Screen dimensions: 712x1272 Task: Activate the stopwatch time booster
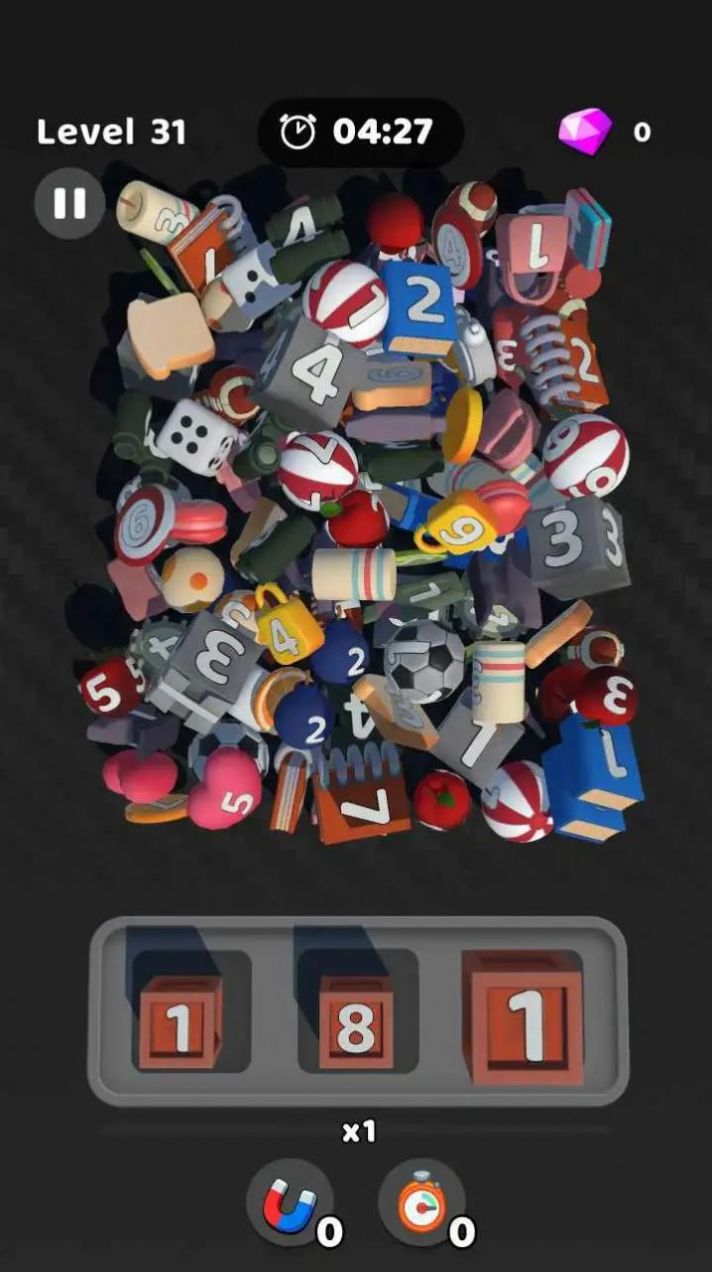421,1203
